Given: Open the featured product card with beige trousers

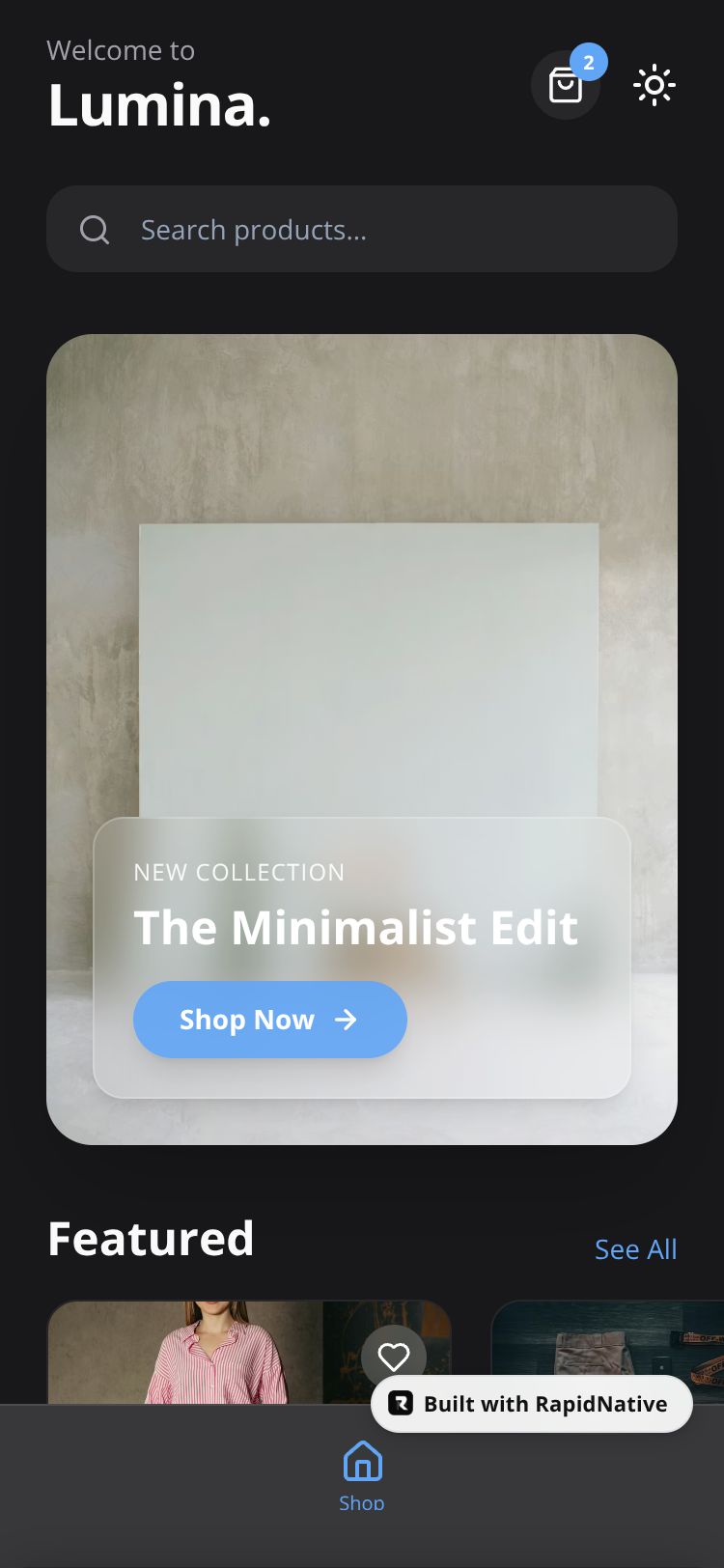Looking at the screenshot, I should 608,1347.
